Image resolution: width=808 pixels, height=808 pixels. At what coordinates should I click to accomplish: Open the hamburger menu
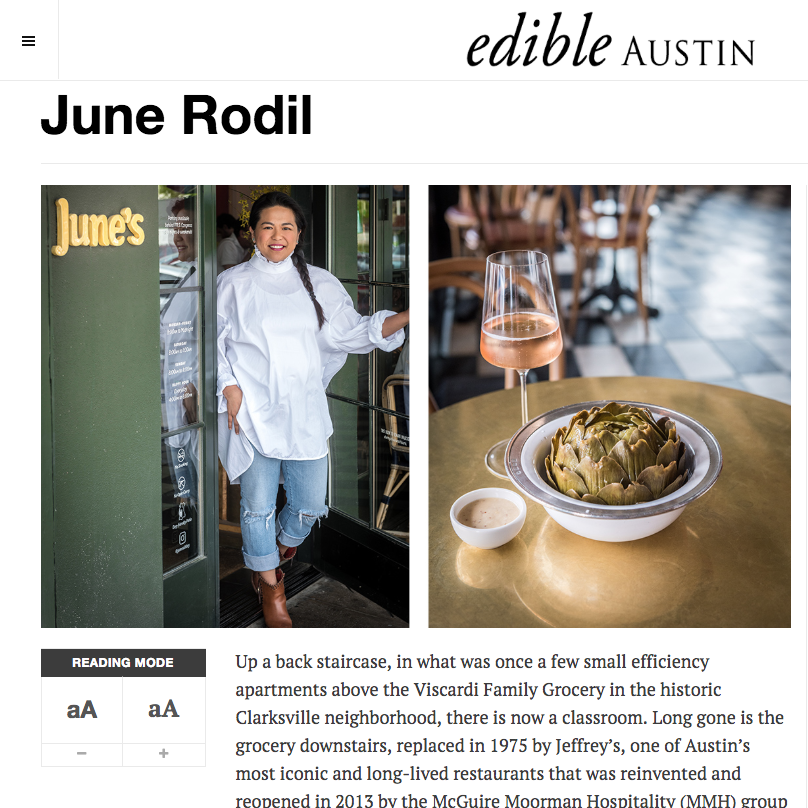pyautogui.click(x=28, y=41)
